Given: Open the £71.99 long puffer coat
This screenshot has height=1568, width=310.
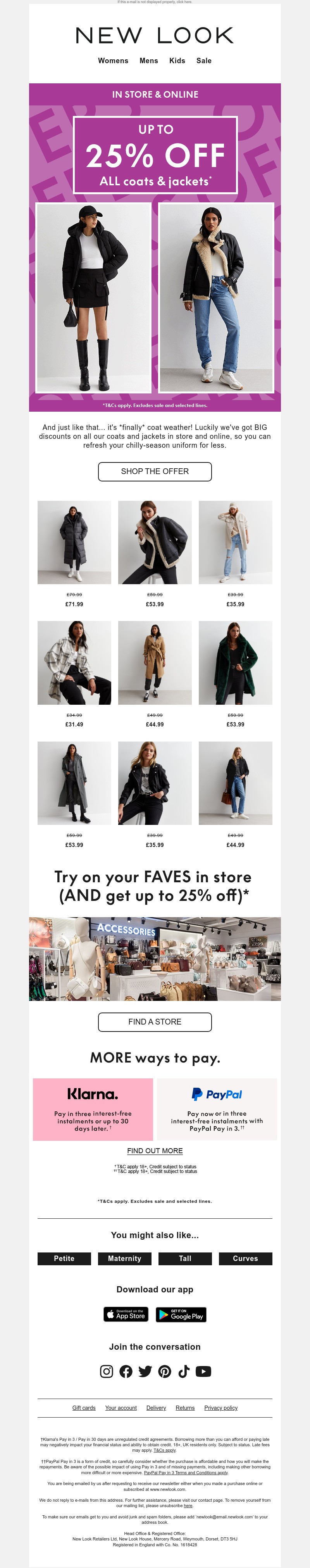Looking at the screenshot, I should pos(74,542).
